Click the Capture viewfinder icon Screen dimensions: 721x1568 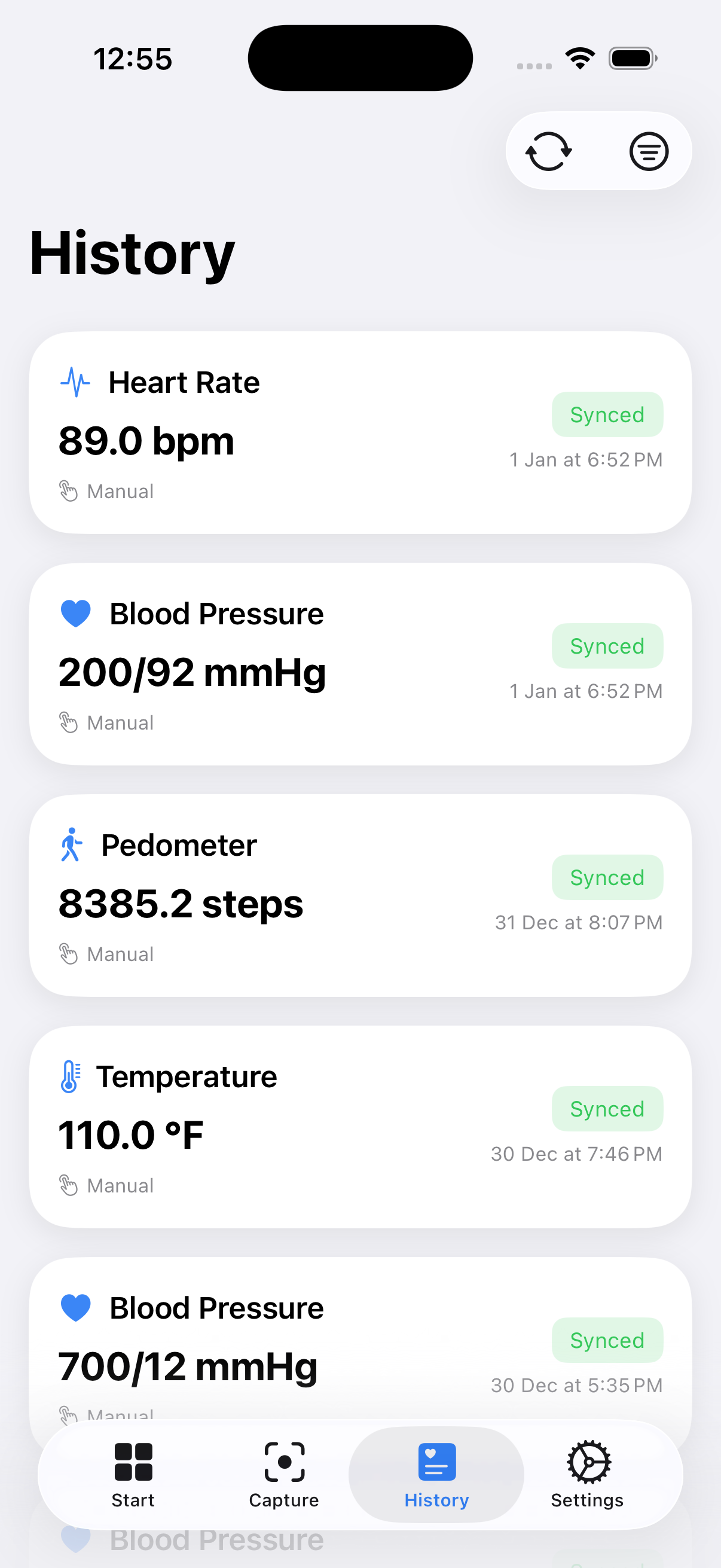283,1461
